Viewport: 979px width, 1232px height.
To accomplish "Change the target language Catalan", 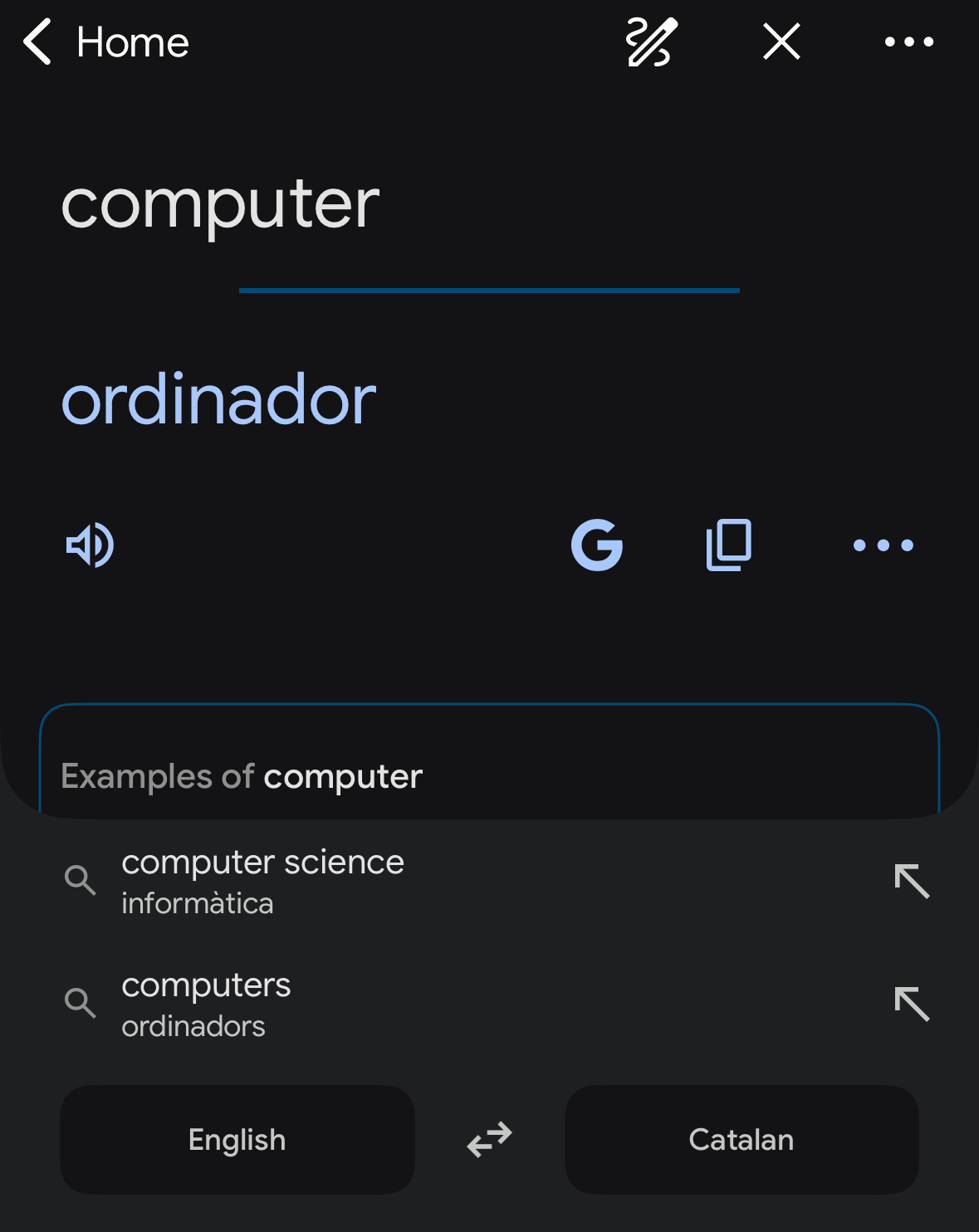I will pyautogui.click(x=741, y=1140).
